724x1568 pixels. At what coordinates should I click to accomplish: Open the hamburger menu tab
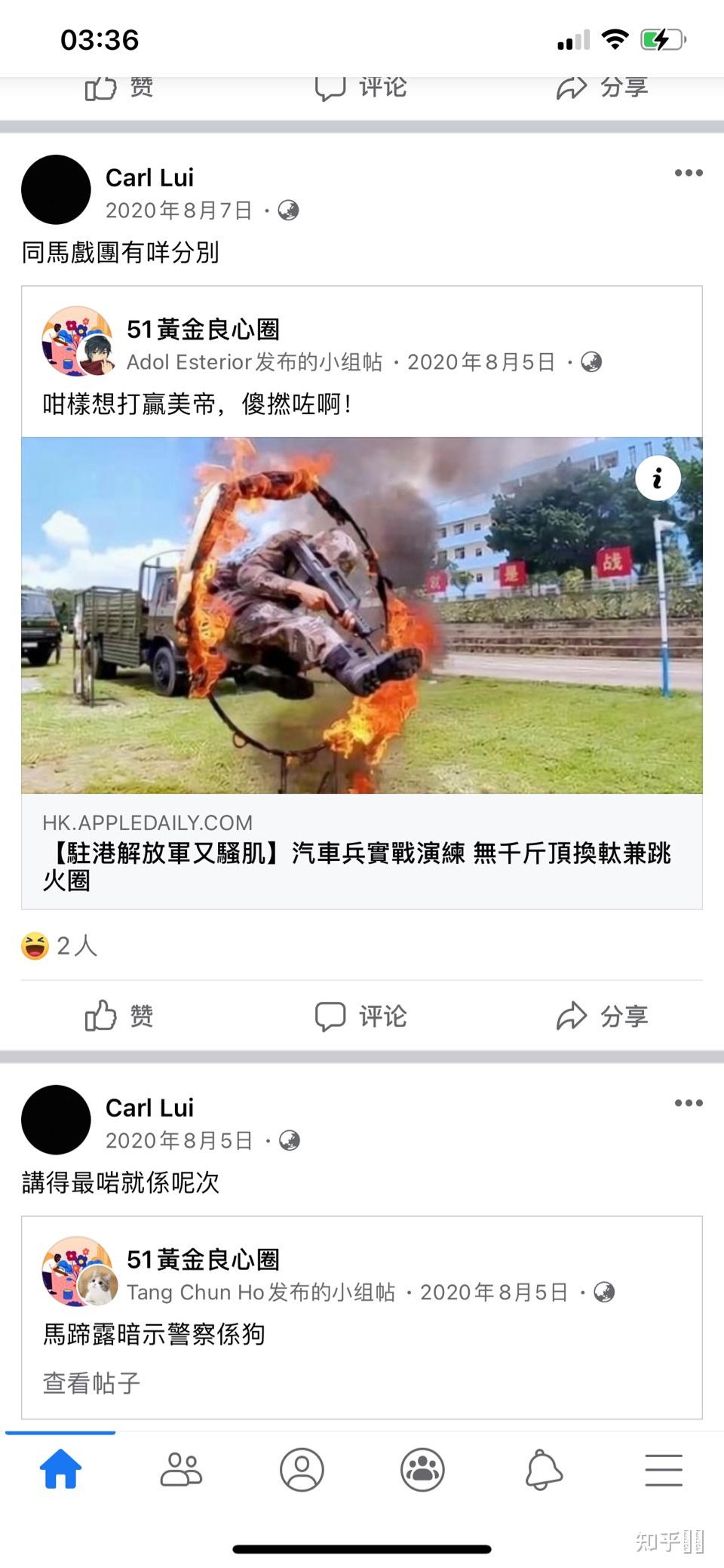pyautogui.click(x=664, y=1468)
